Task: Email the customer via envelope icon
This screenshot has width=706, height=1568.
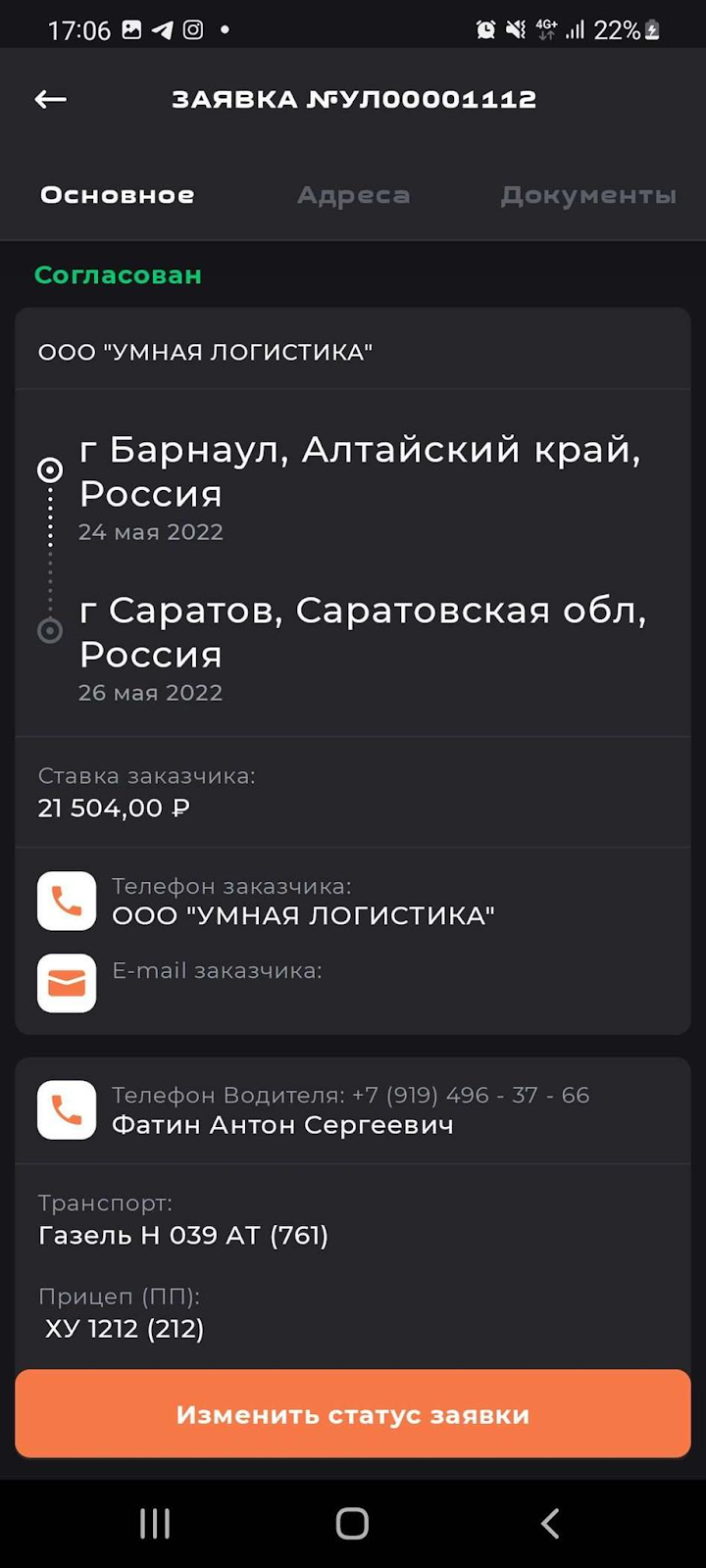Action: [67, 983]
